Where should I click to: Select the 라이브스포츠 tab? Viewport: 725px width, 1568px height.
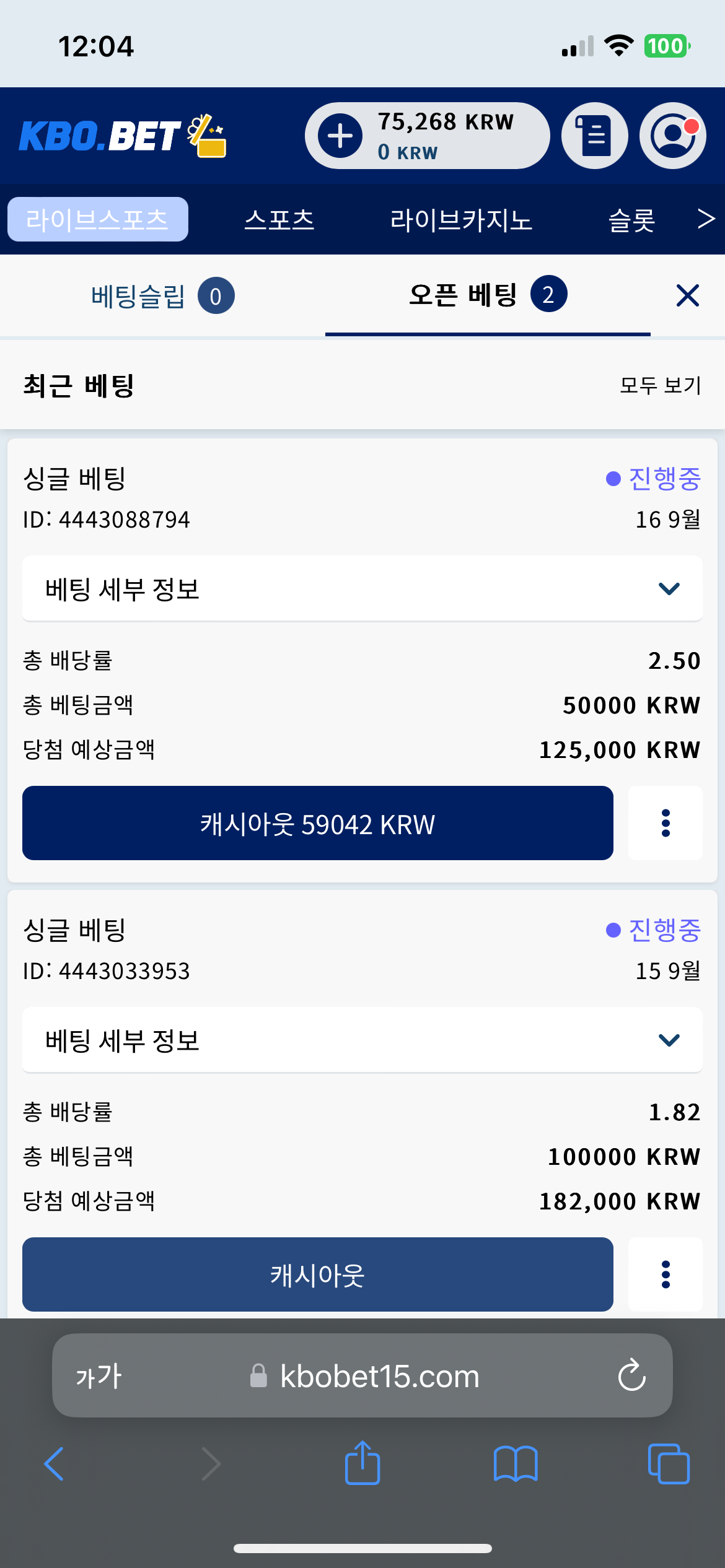tap(98, 219)
